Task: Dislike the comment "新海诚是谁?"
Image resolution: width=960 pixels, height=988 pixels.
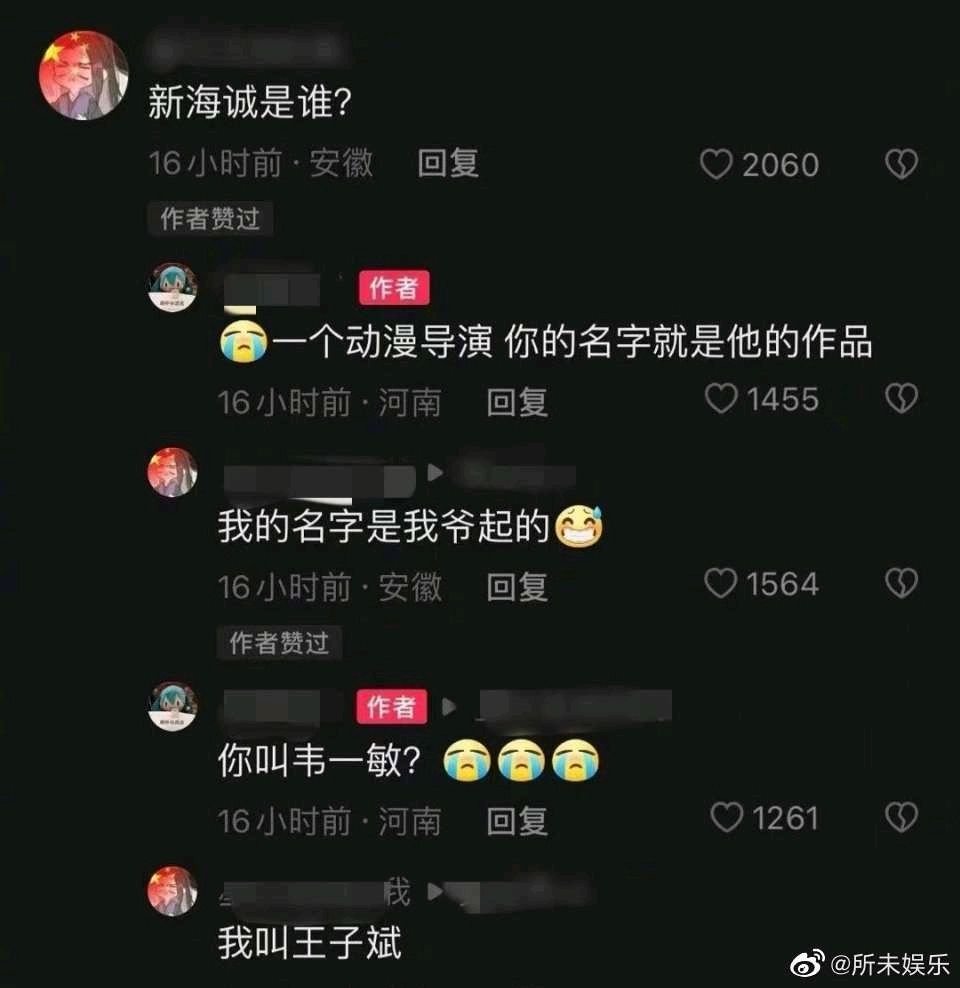Action: (901, 164)
